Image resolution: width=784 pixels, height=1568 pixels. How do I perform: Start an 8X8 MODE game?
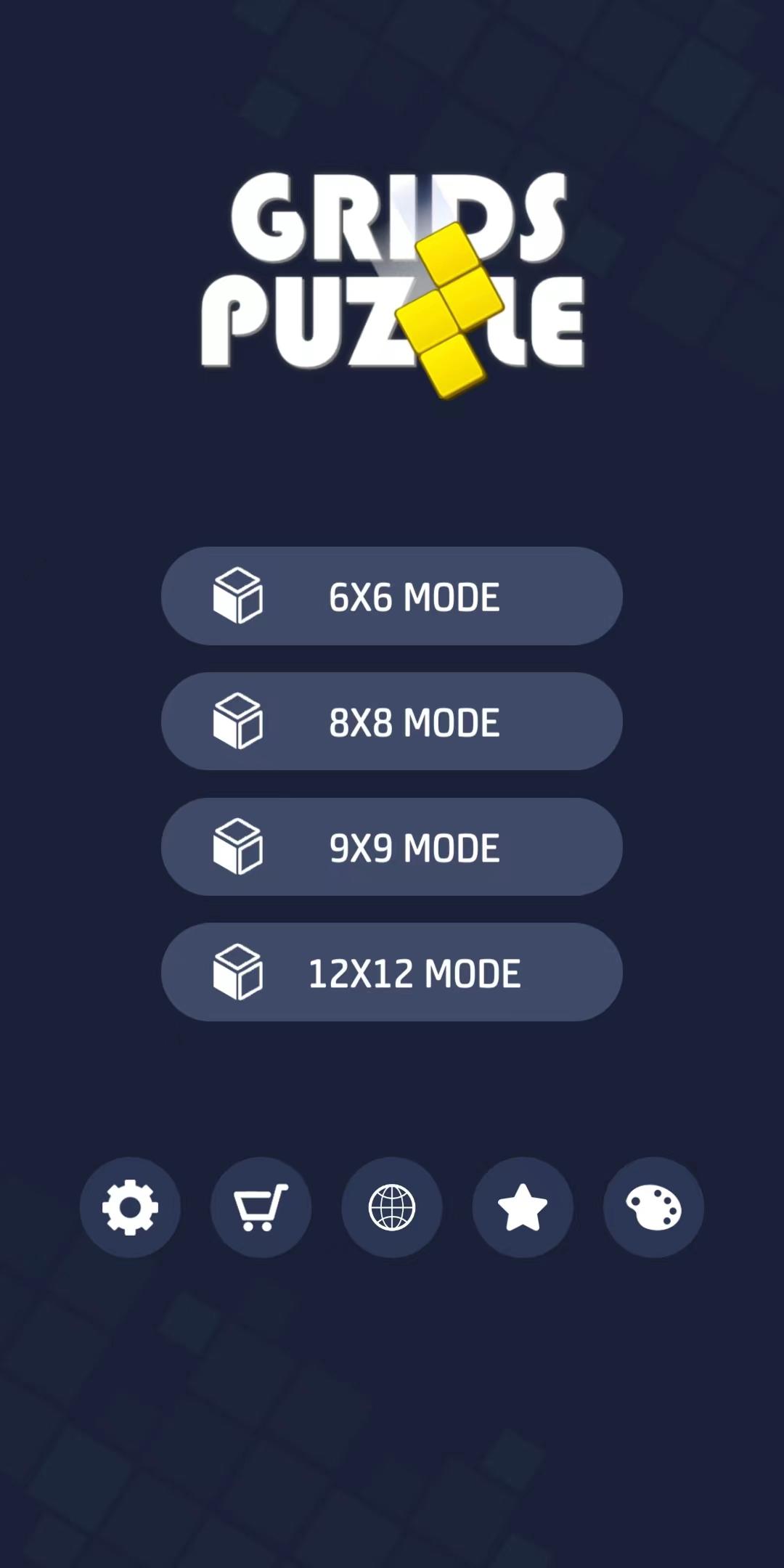tap(392, 721)
